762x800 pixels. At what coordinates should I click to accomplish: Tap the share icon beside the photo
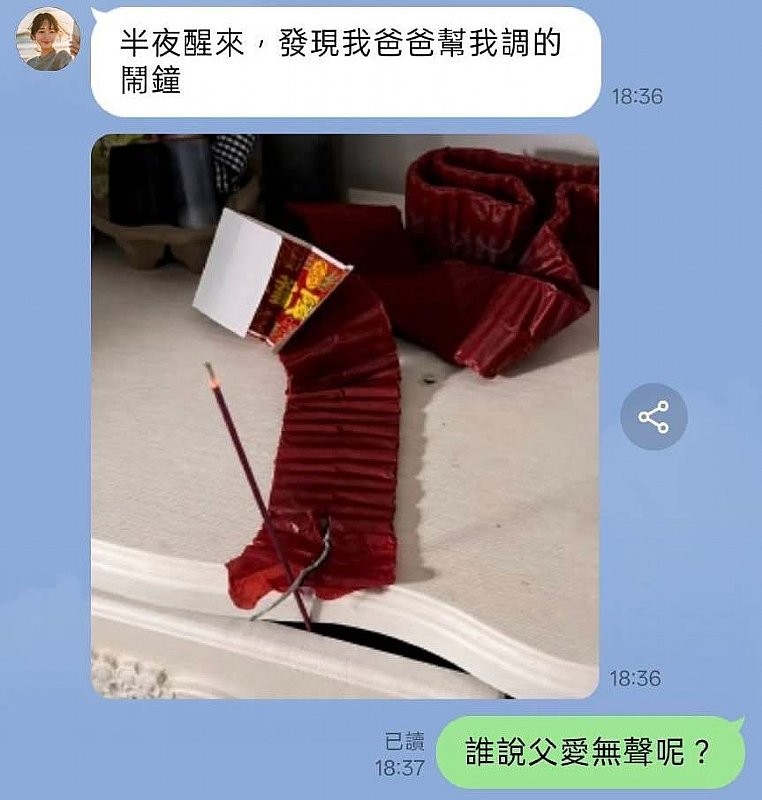click(654, 417)
